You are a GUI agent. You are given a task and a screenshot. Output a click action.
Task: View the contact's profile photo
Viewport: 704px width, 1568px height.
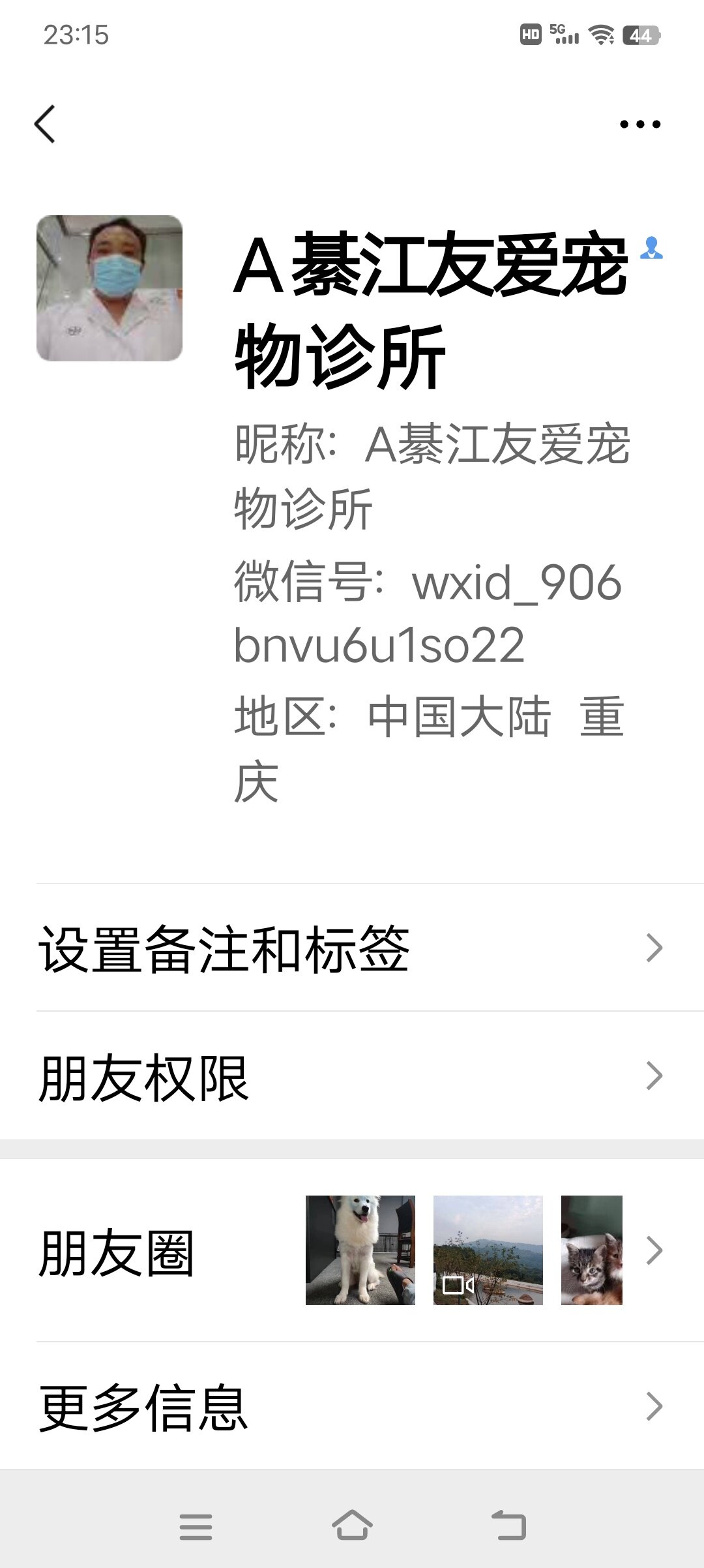[x=110, y=288]
